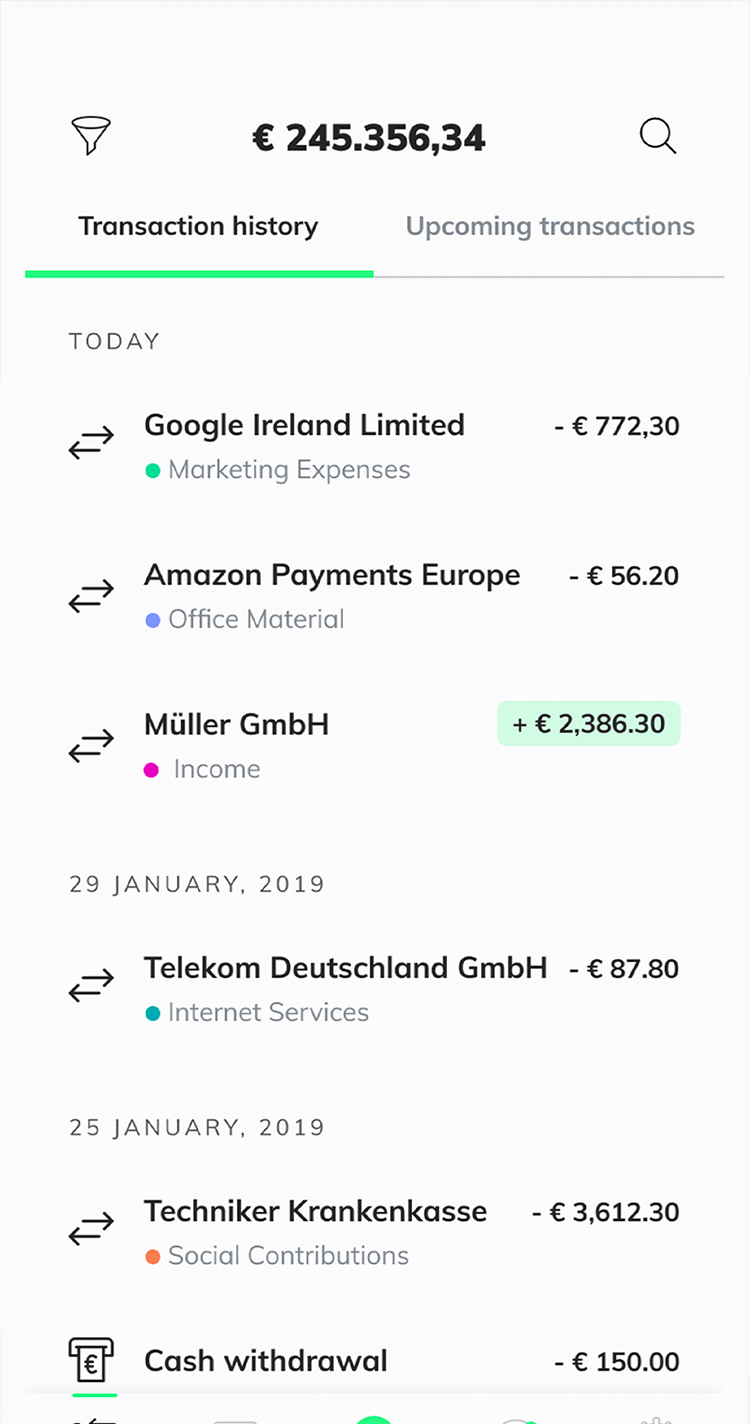750x1424 pixels.
Task: Click the transfer arrows icon beside Müller GmbH
Action: pyautogui.click(x=91, y=744)
